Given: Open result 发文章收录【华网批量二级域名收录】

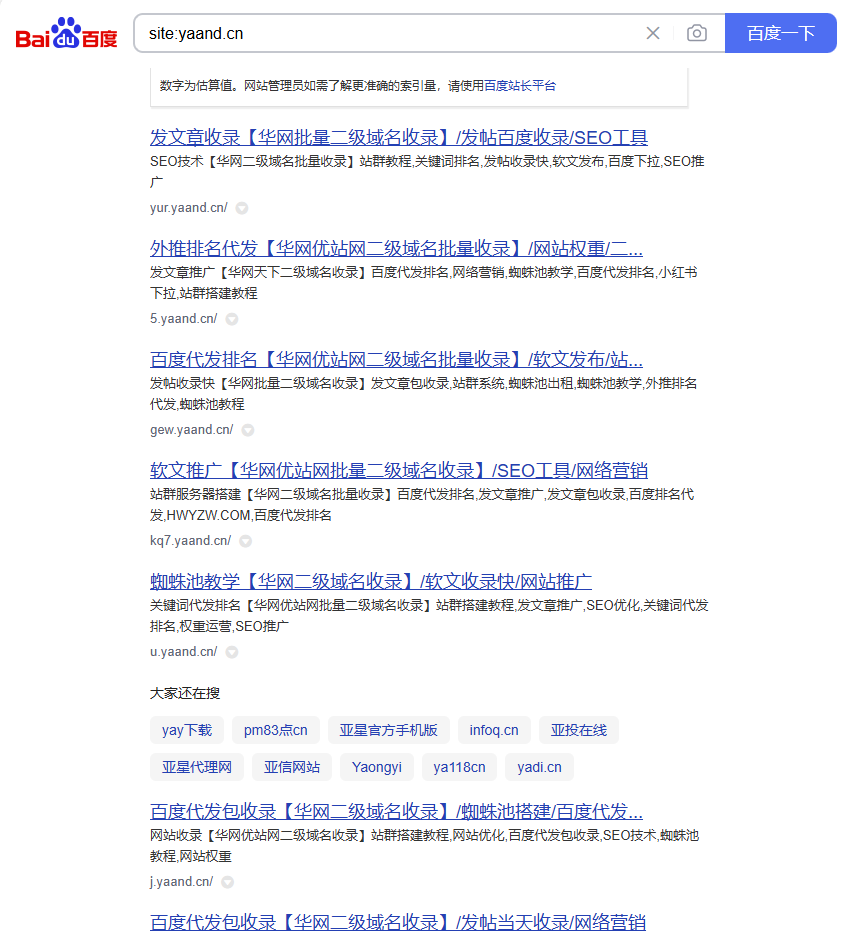Looking at the screenshot, I should (x=398, y=138).
